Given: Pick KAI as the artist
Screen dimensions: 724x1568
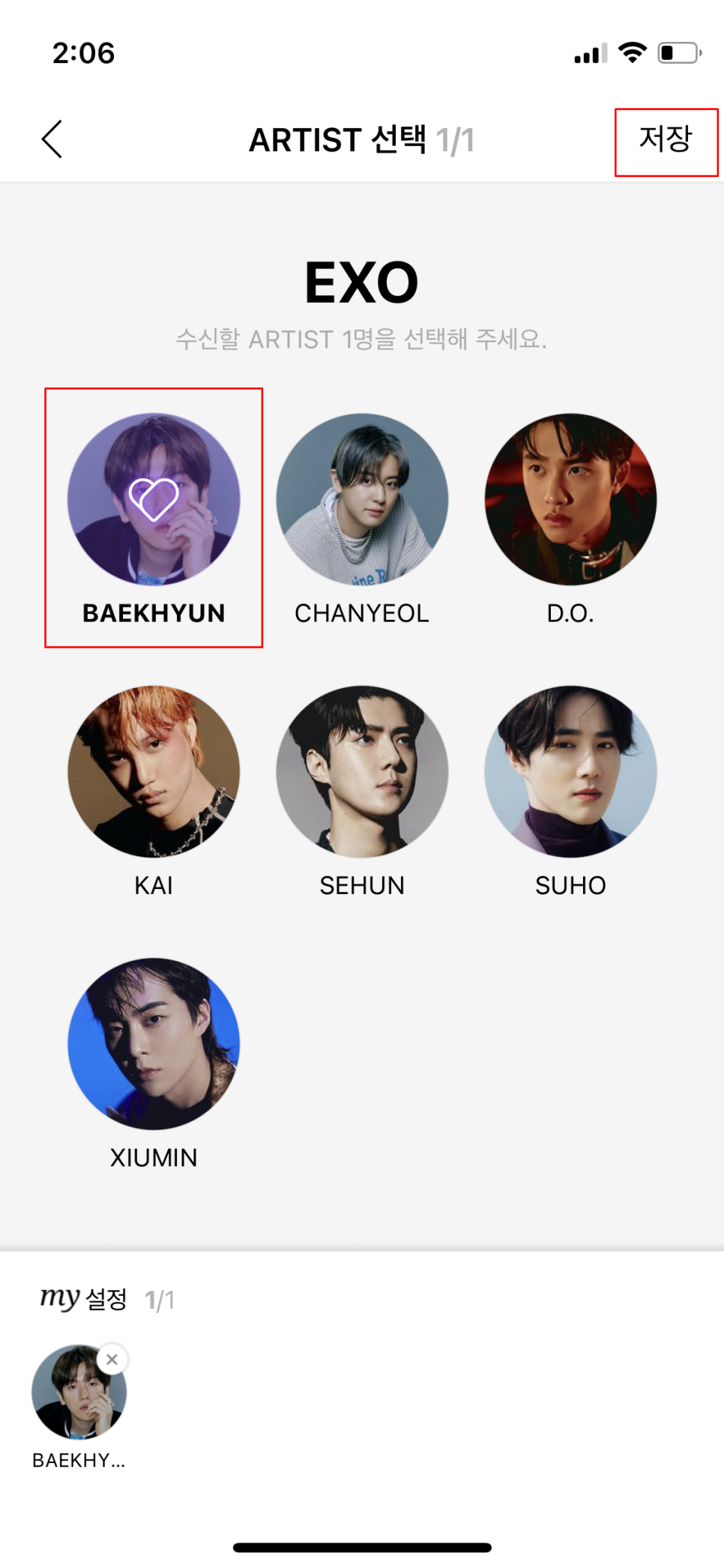Looking at the screenshot, I should (x=154, y=772).
